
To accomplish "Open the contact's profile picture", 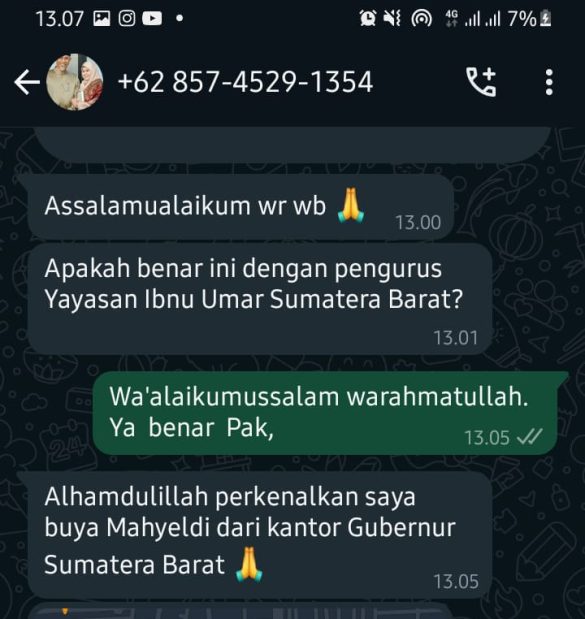I will pos(75,82).
